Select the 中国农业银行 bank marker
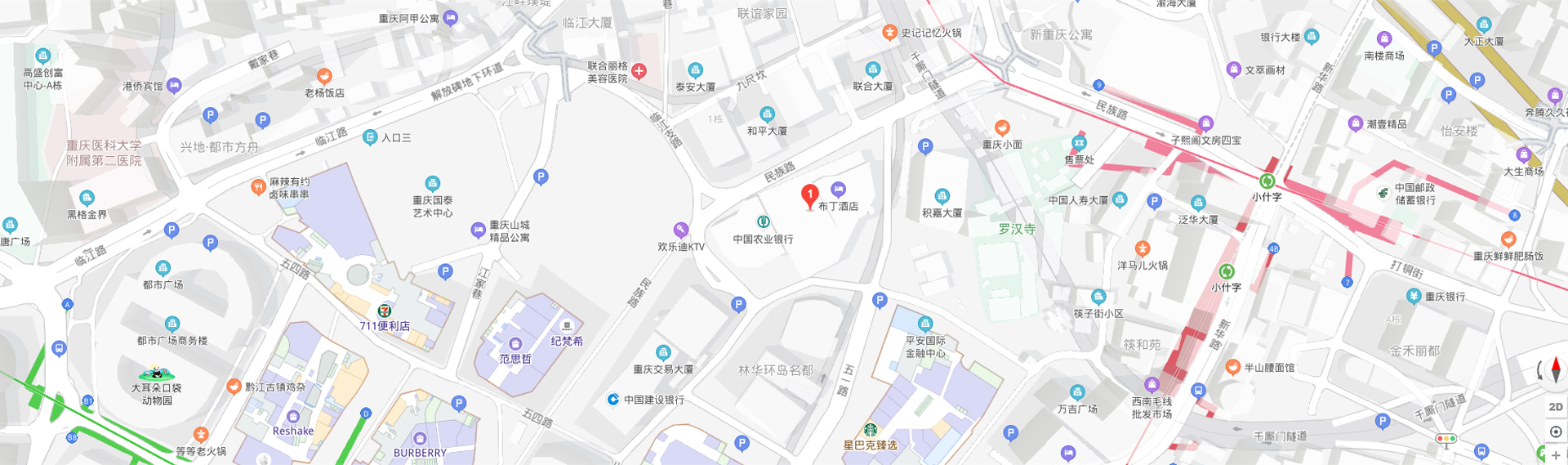This screenshot has width=1568, height=465. click(x=763, y=222)
